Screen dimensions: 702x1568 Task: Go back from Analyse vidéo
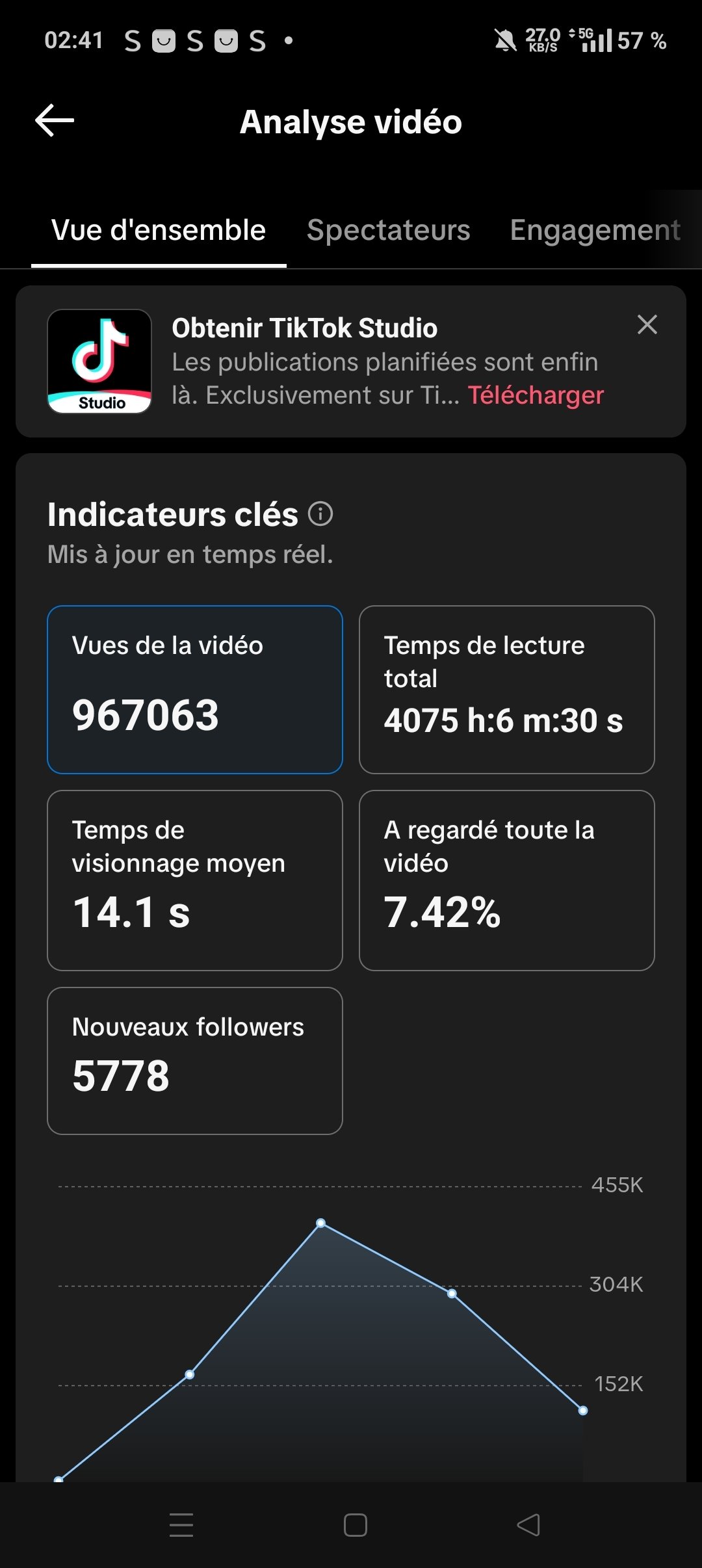55,121
